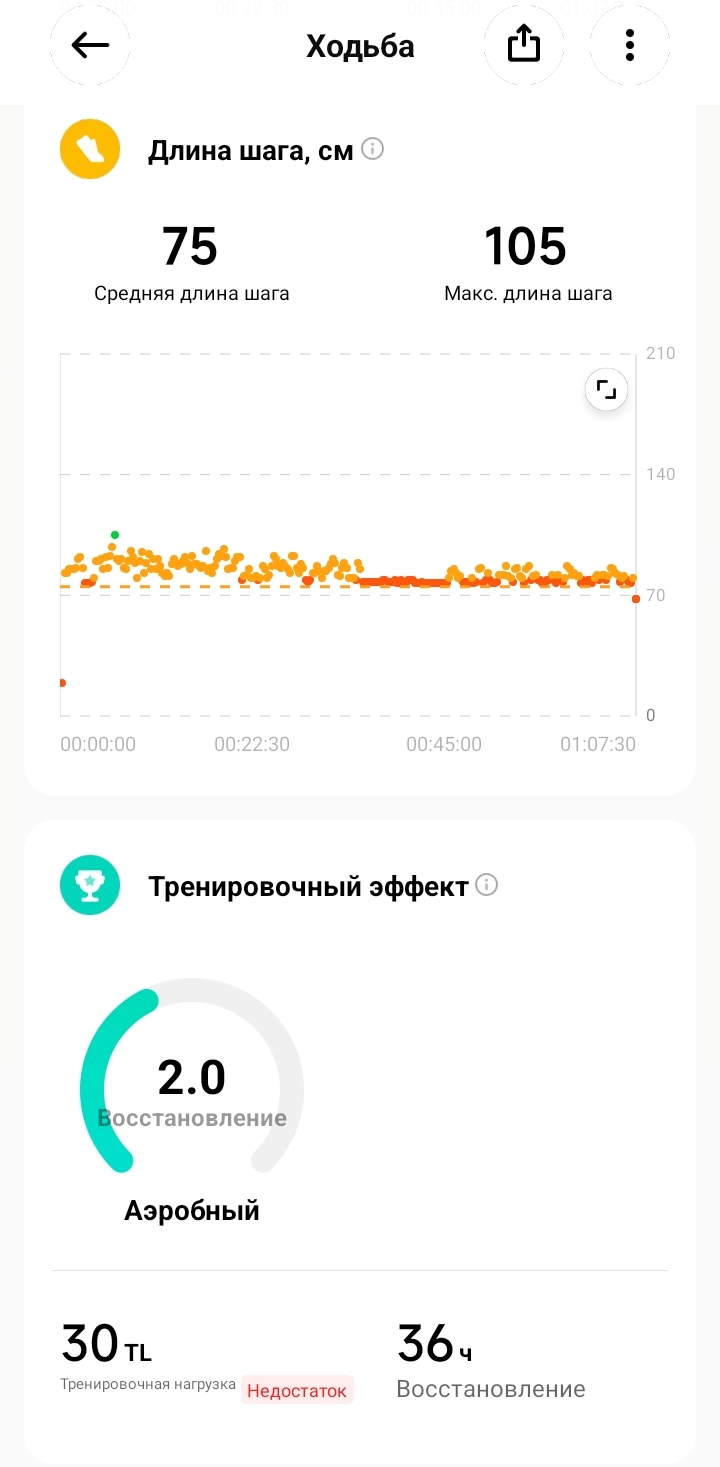Screen dimensions: 720x1467
Task: Show info about Длина шага
Action: tap(372, 150)
